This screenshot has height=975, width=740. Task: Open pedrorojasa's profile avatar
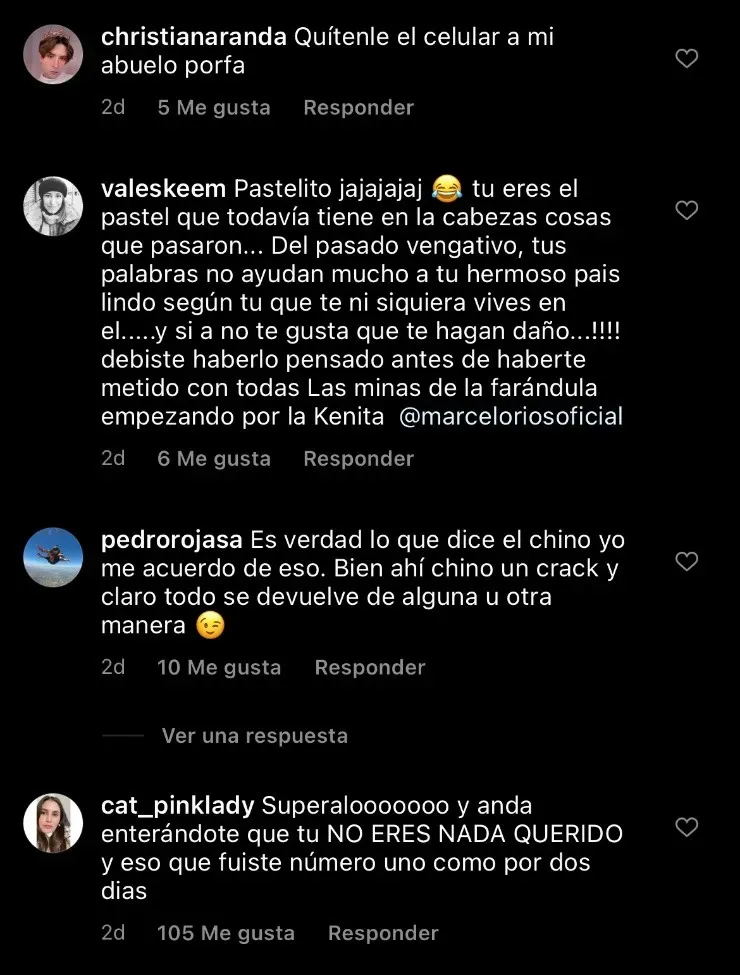coord(52,557)
